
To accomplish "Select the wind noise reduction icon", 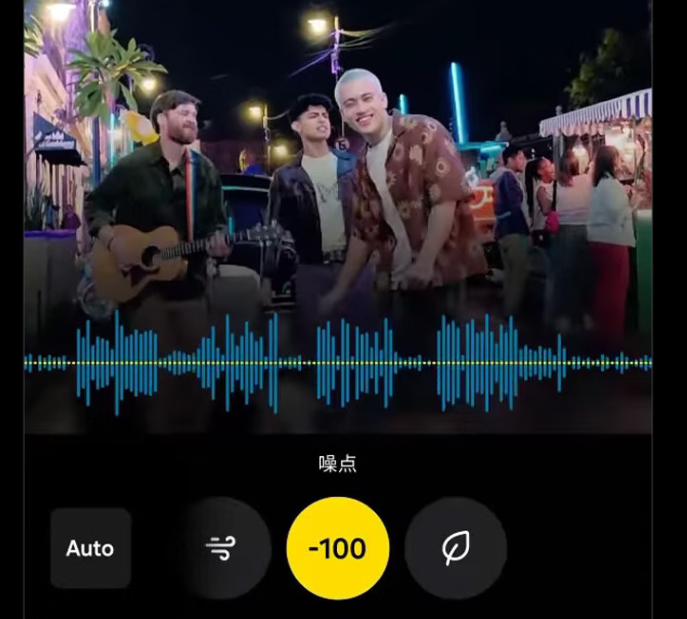I will tap(220, 548).
